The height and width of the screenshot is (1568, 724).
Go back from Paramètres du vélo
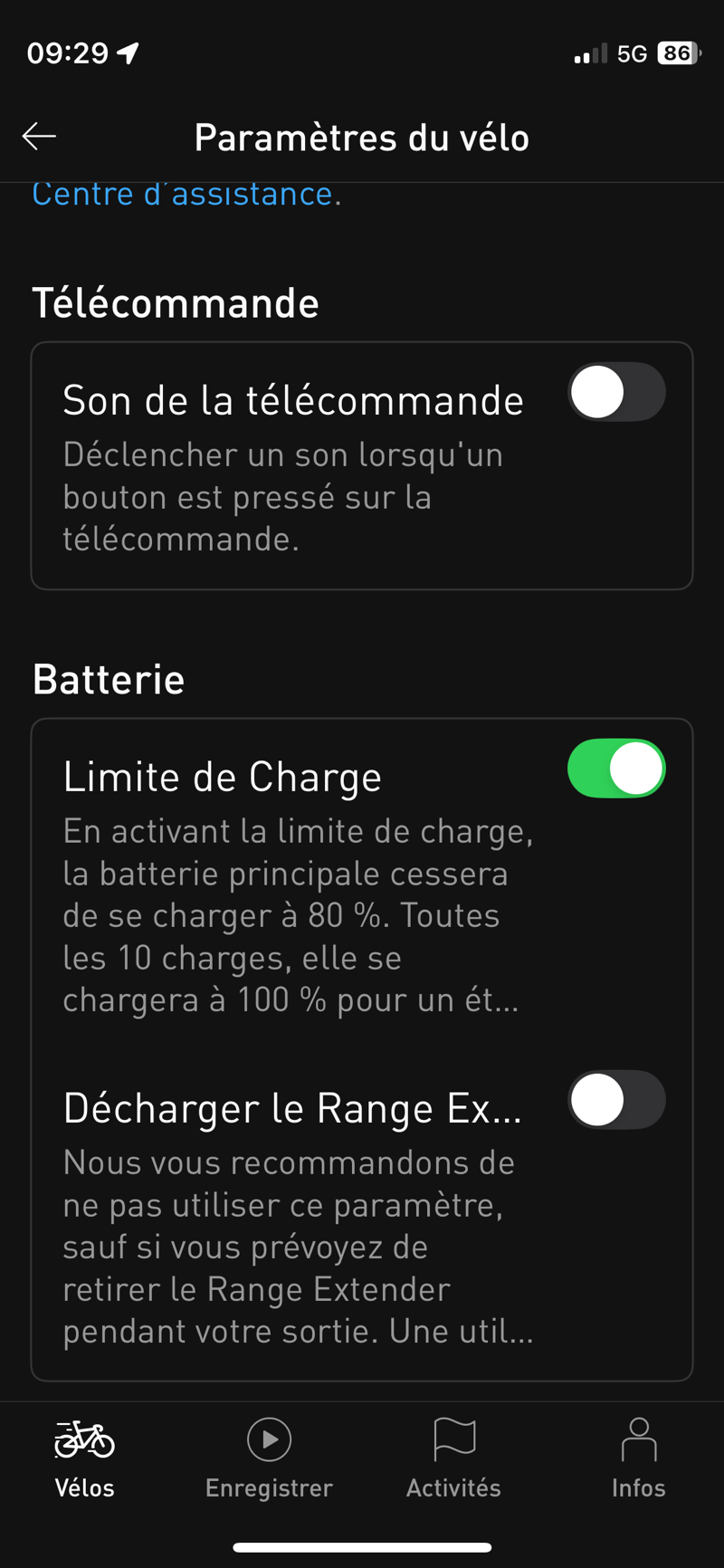(x=39, y=137)
